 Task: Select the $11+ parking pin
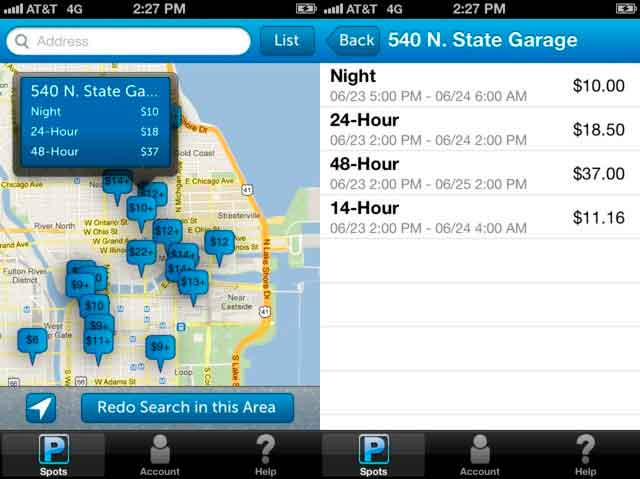(98, 340)
